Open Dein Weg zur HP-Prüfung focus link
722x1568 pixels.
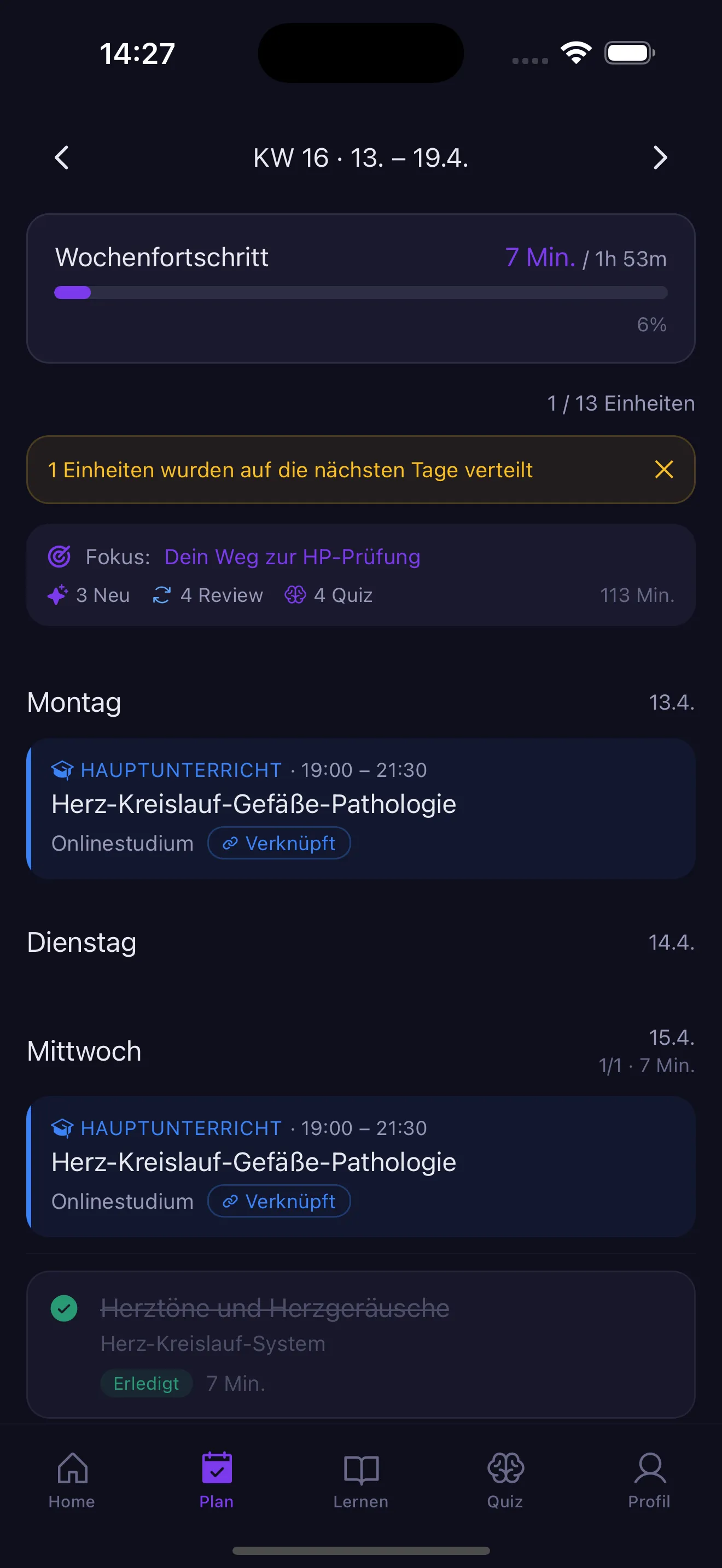pos(292,555)
